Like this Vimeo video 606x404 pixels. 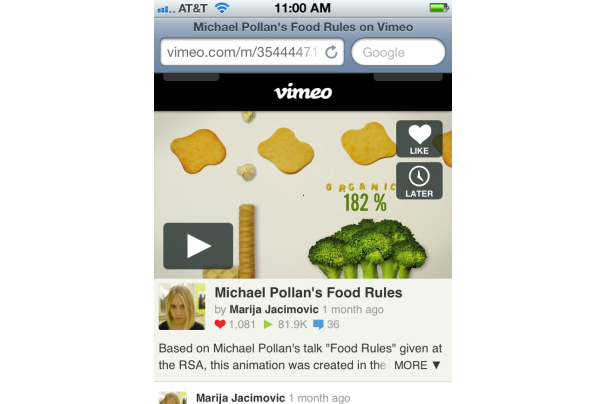(419, 139)
